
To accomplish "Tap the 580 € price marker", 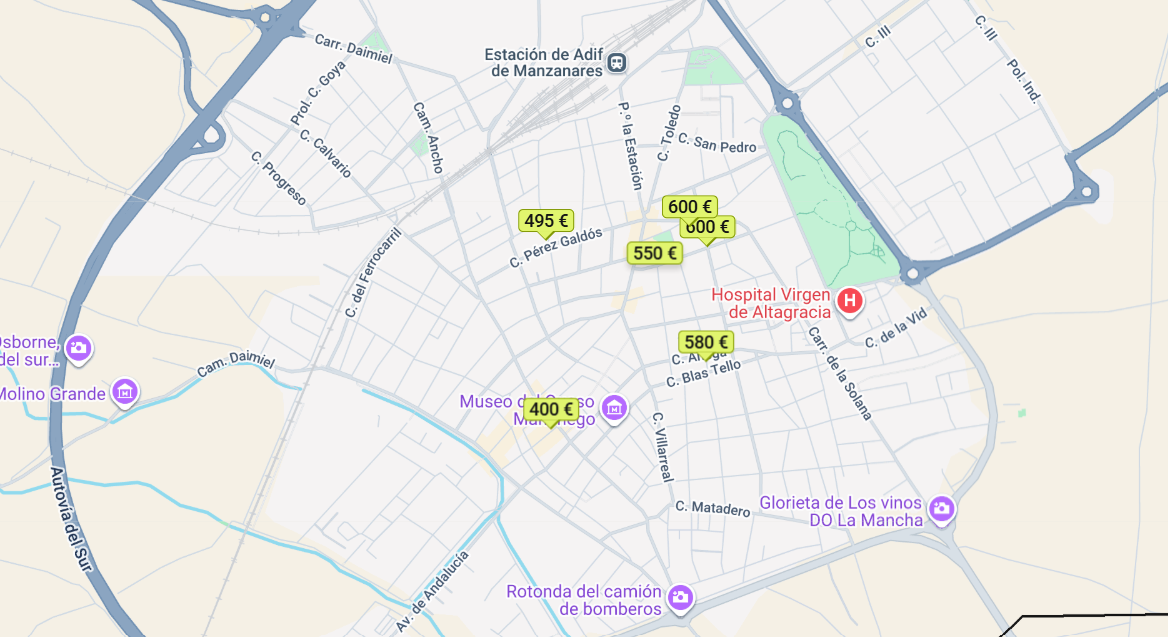I will pos(706,342).
